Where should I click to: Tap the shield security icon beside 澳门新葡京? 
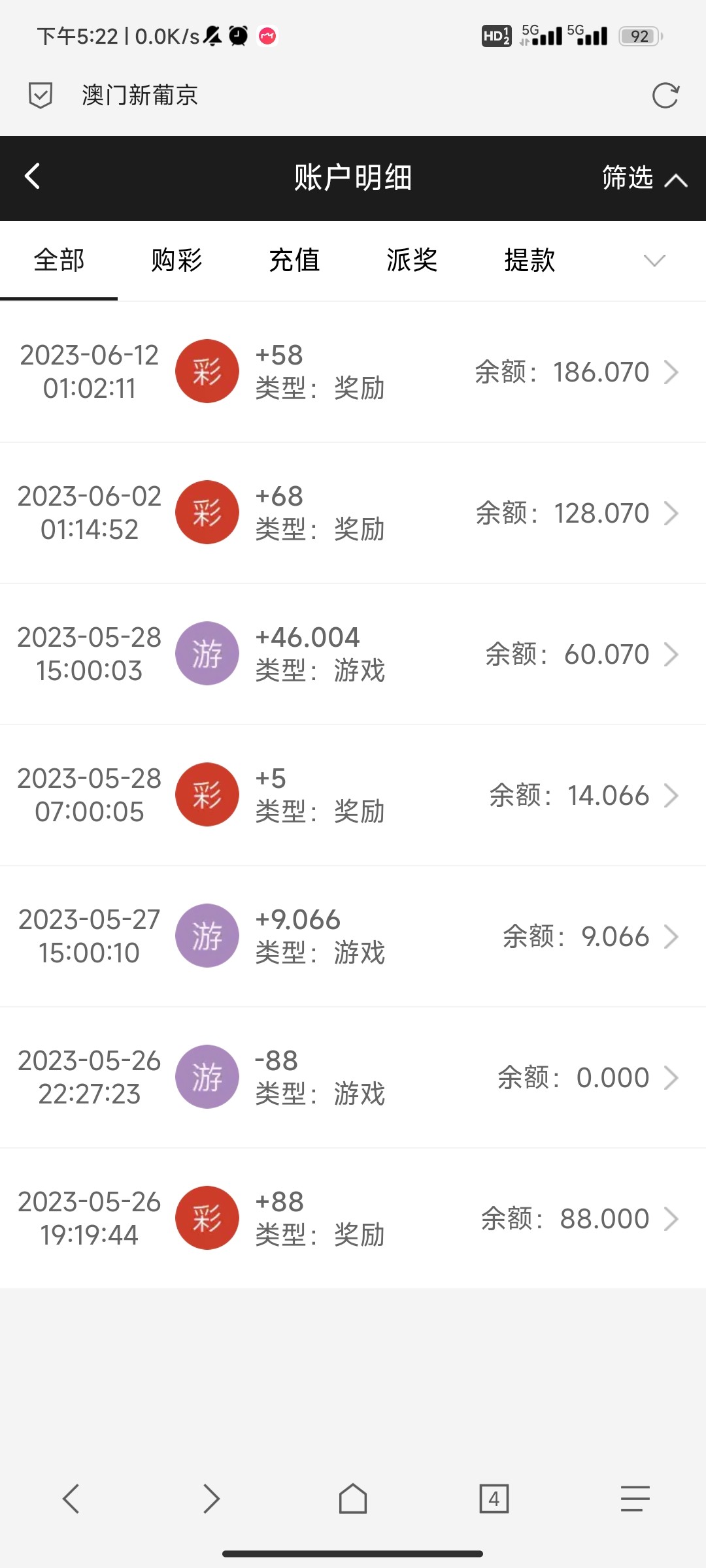point(41,95)
